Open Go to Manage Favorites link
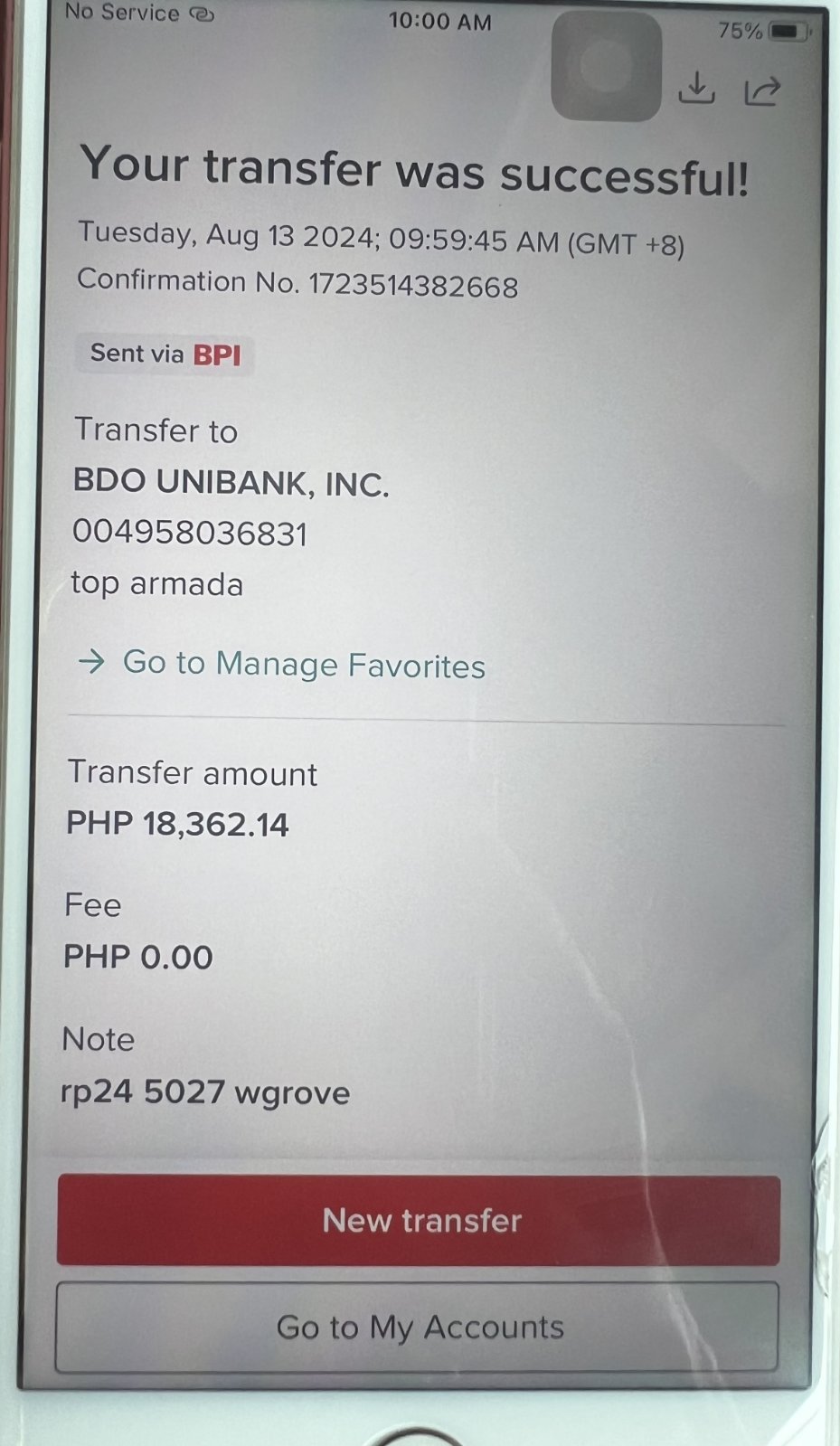 click(x=303, y=665)
